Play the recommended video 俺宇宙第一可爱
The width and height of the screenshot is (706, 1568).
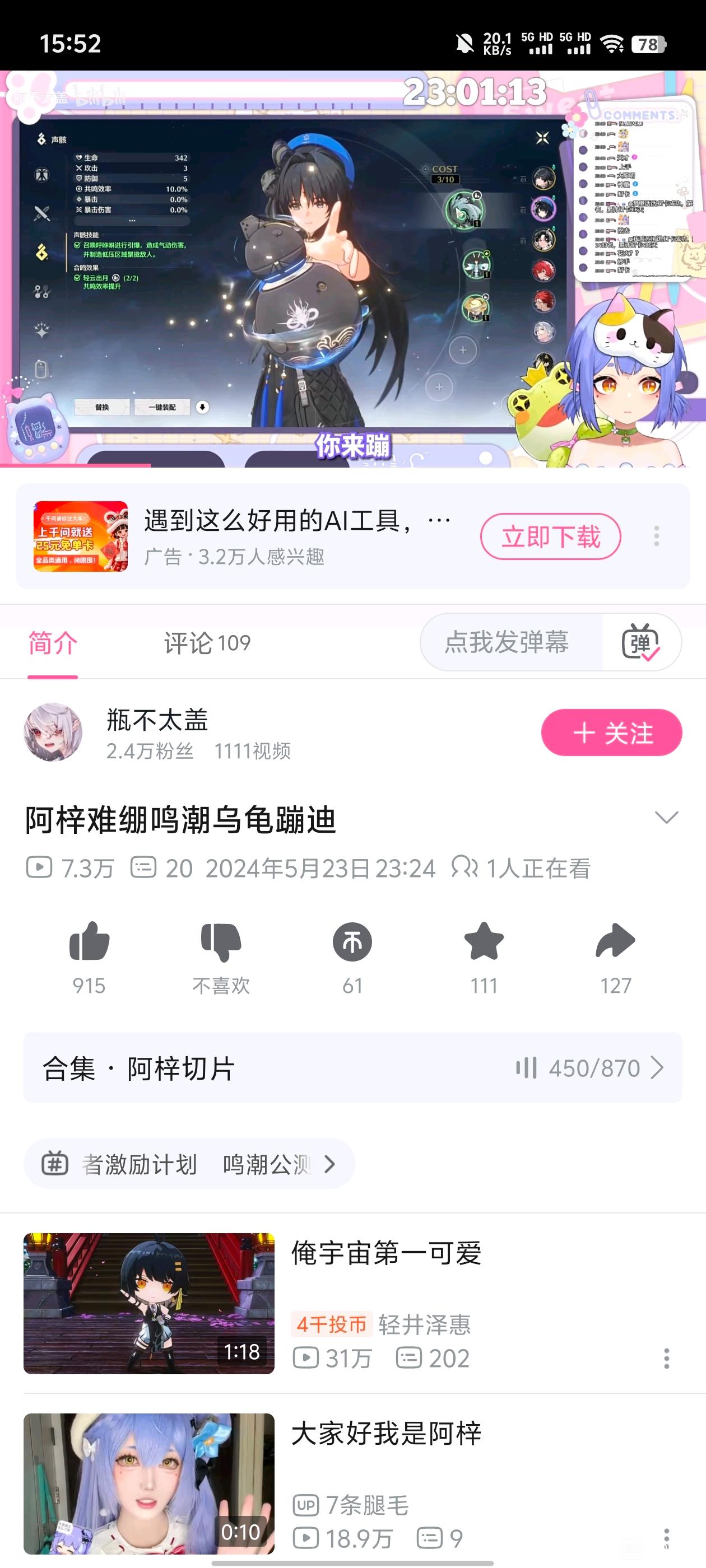148,1303
